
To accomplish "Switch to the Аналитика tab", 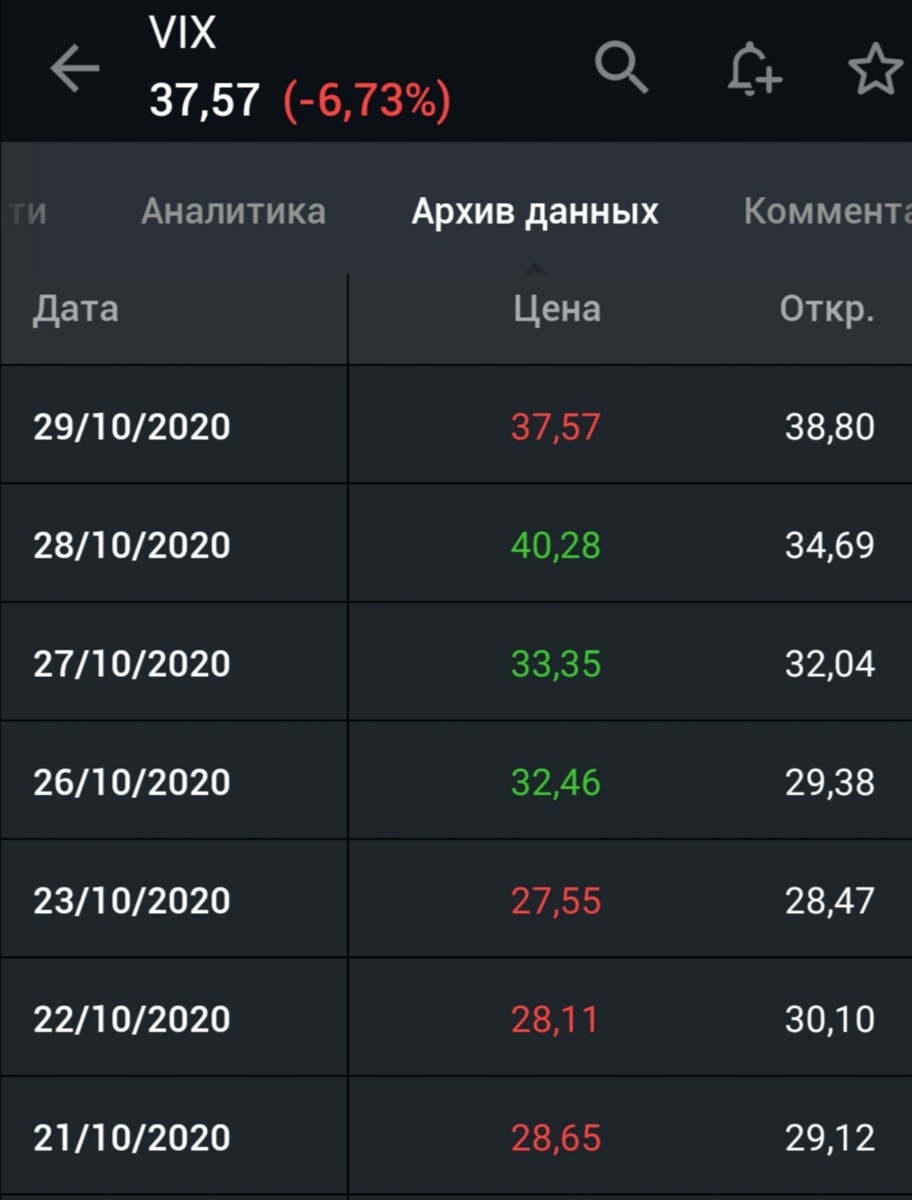I will [x=233, y=211].
